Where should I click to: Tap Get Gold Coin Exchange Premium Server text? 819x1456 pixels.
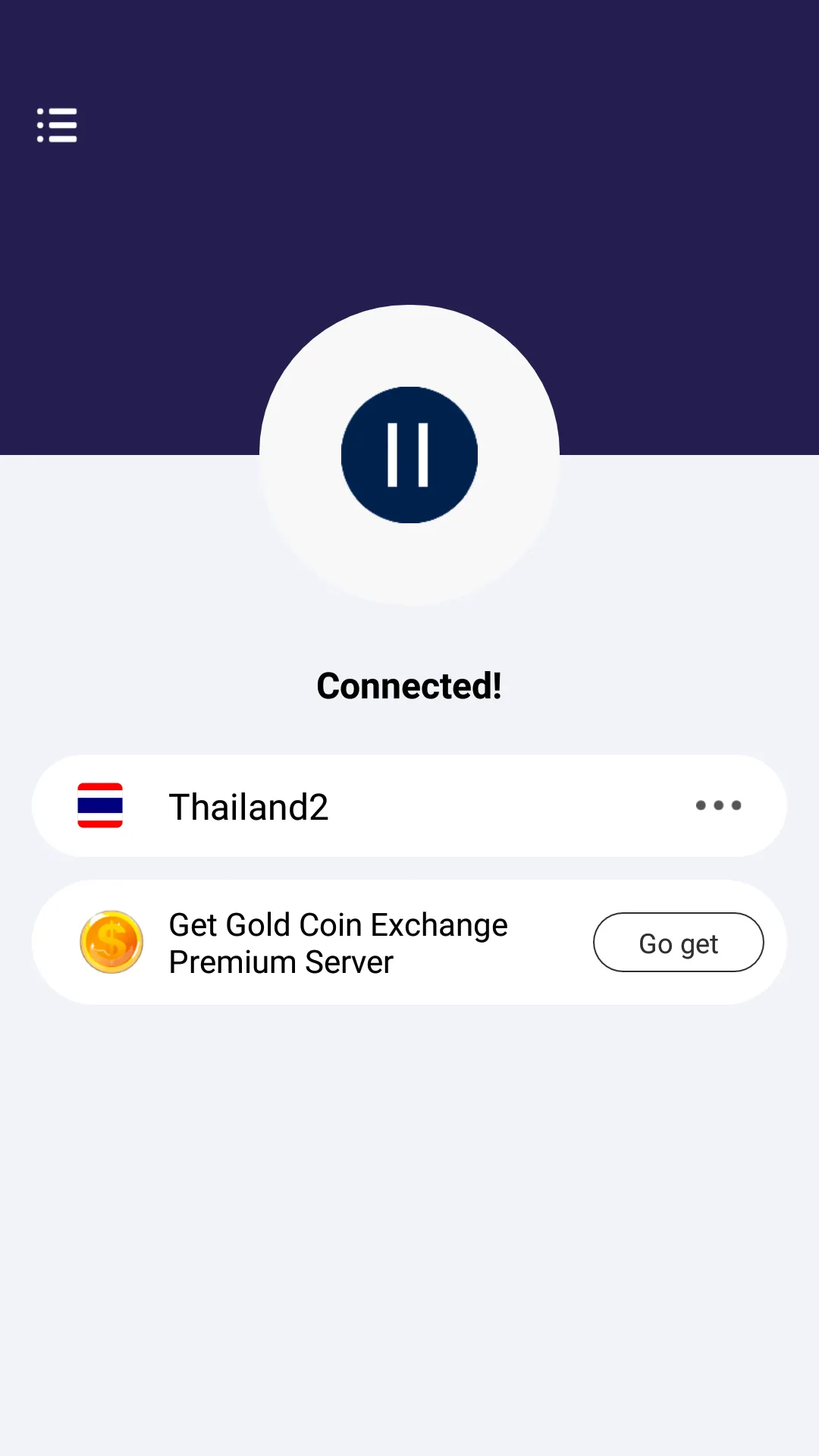[x=337, y=943]
